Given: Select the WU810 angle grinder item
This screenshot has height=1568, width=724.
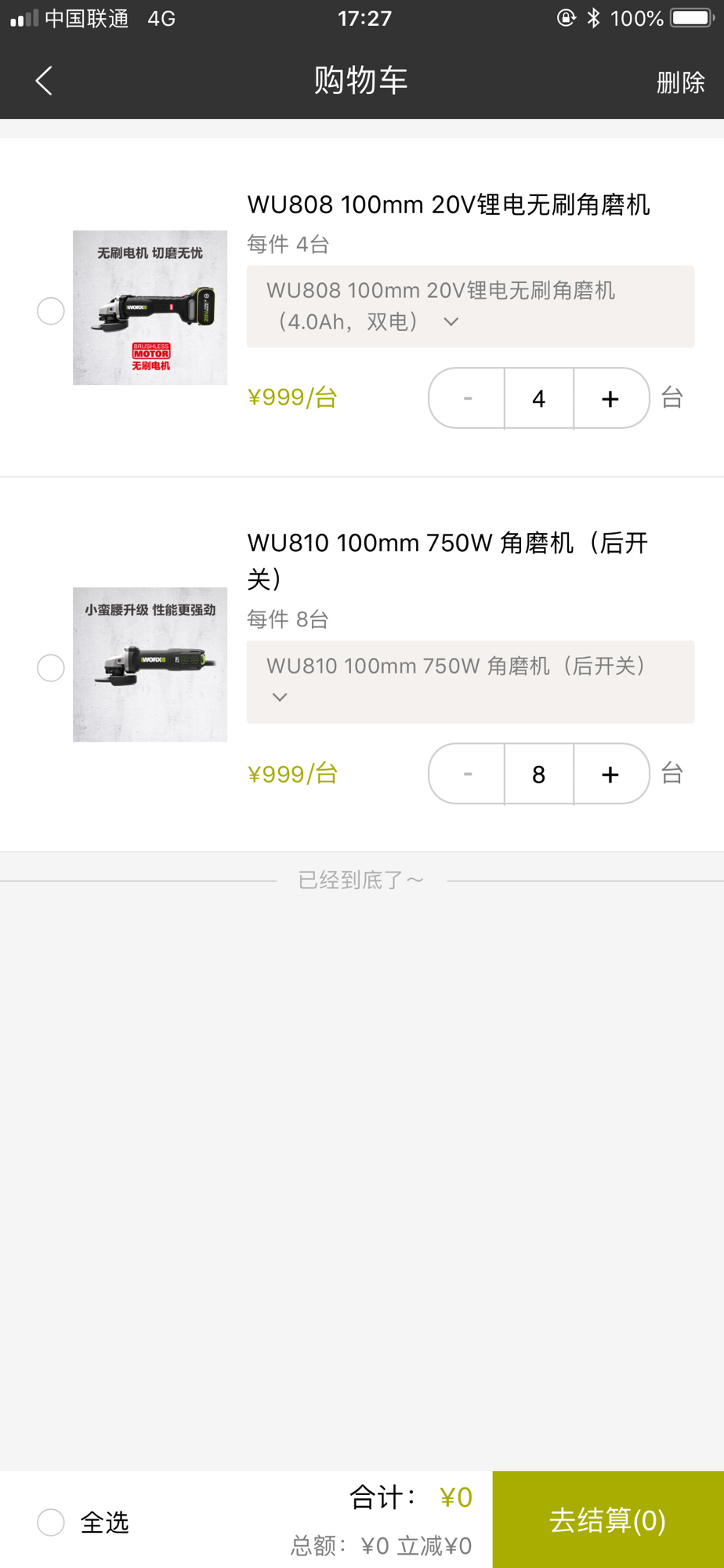Looking at the screenshot, I should coord(51,668).
